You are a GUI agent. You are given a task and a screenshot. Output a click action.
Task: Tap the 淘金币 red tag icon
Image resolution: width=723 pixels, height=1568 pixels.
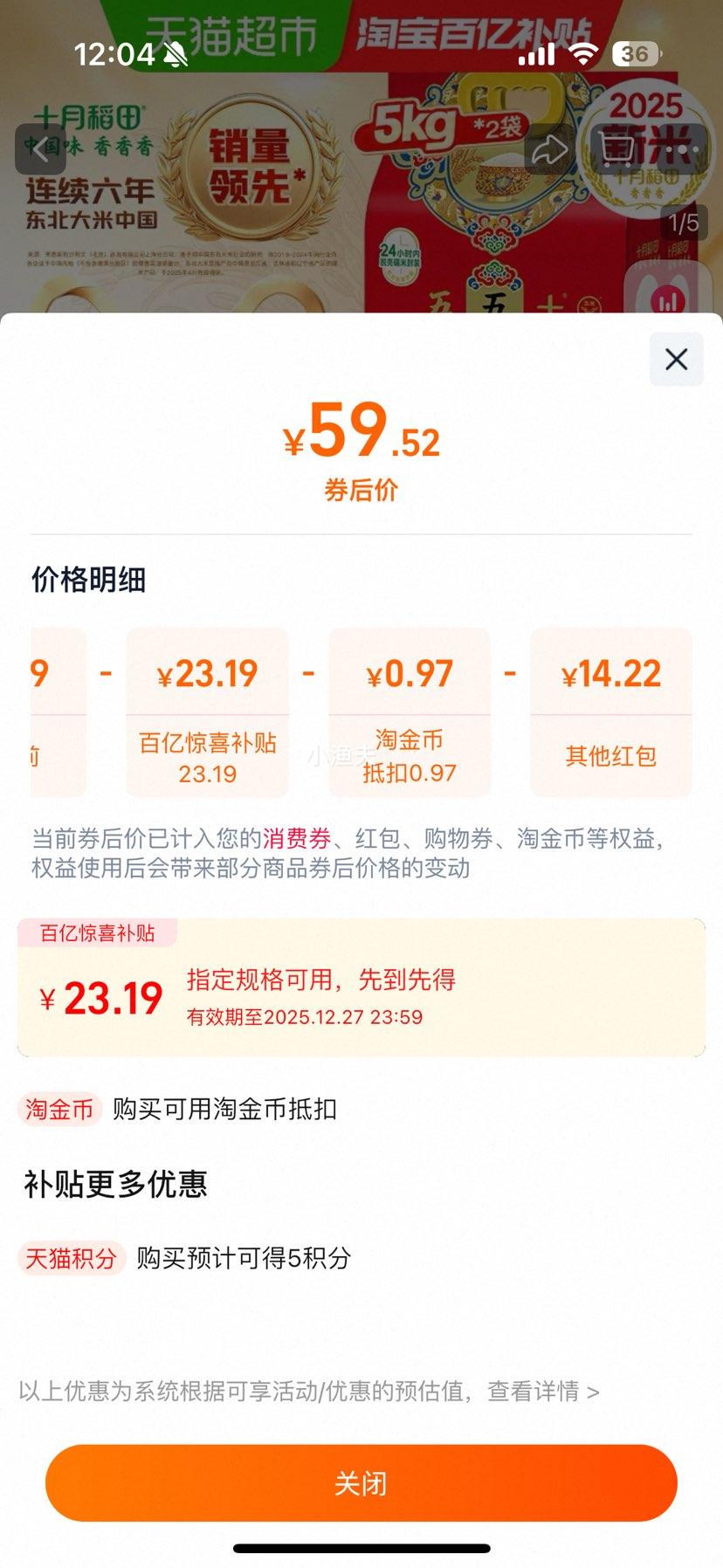click(x=58, y=1109)
